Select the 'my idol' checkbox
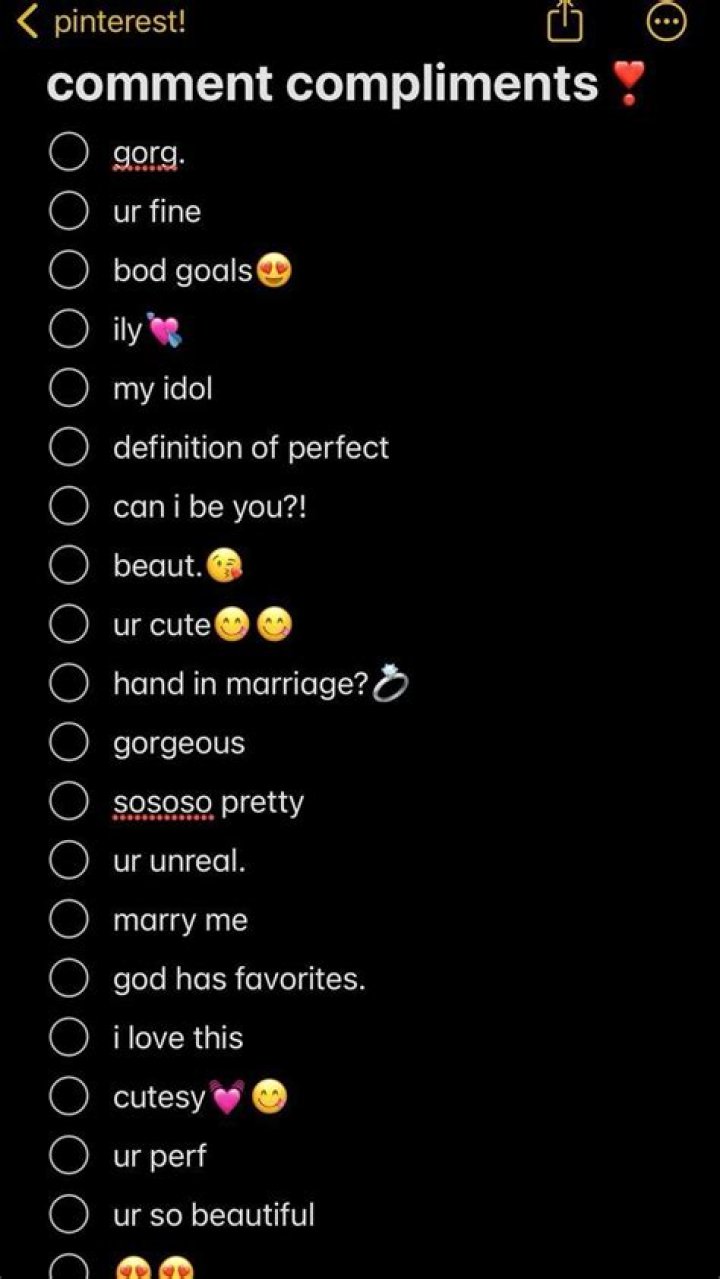The image size is (720, 1279). point(68,389)
